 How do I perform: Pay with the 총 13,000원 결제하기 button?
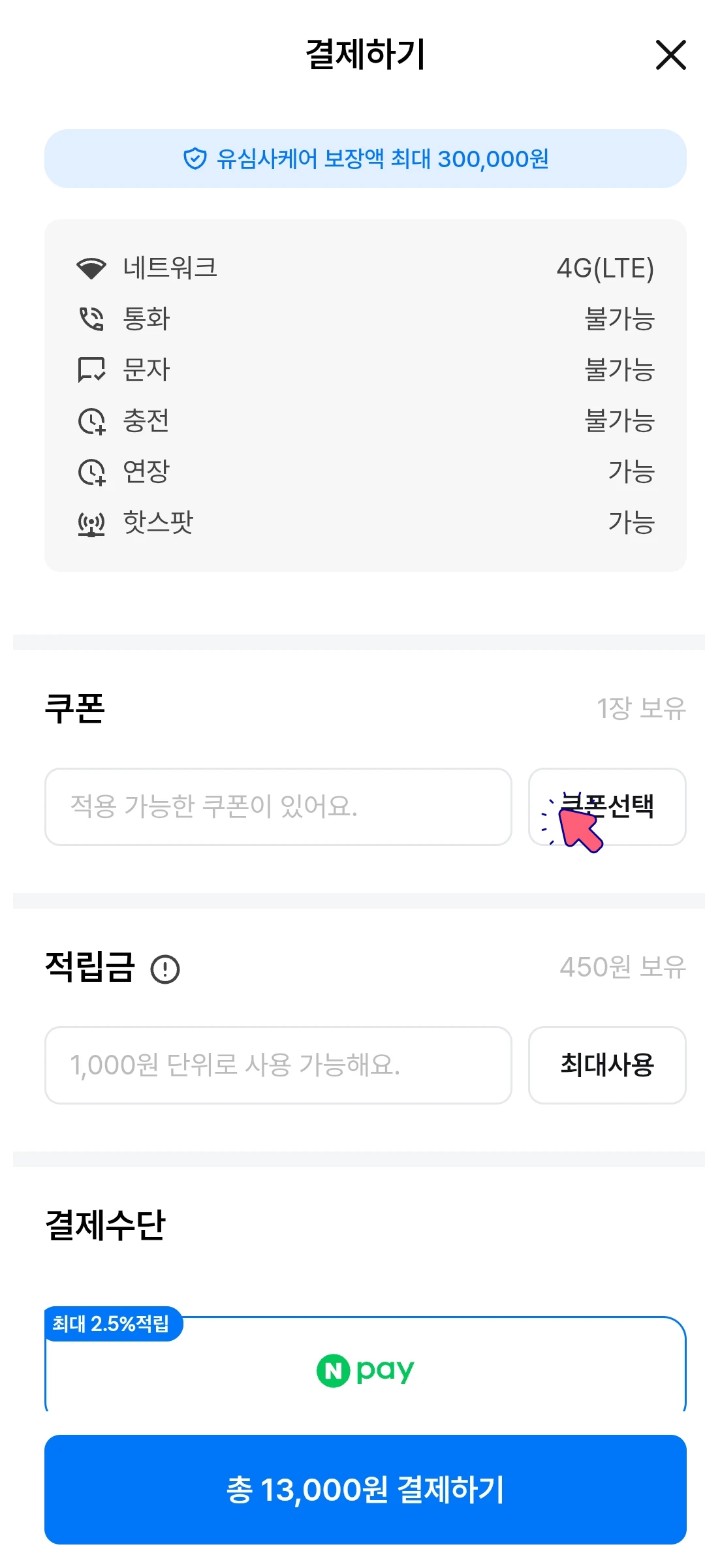[366, 1490]
